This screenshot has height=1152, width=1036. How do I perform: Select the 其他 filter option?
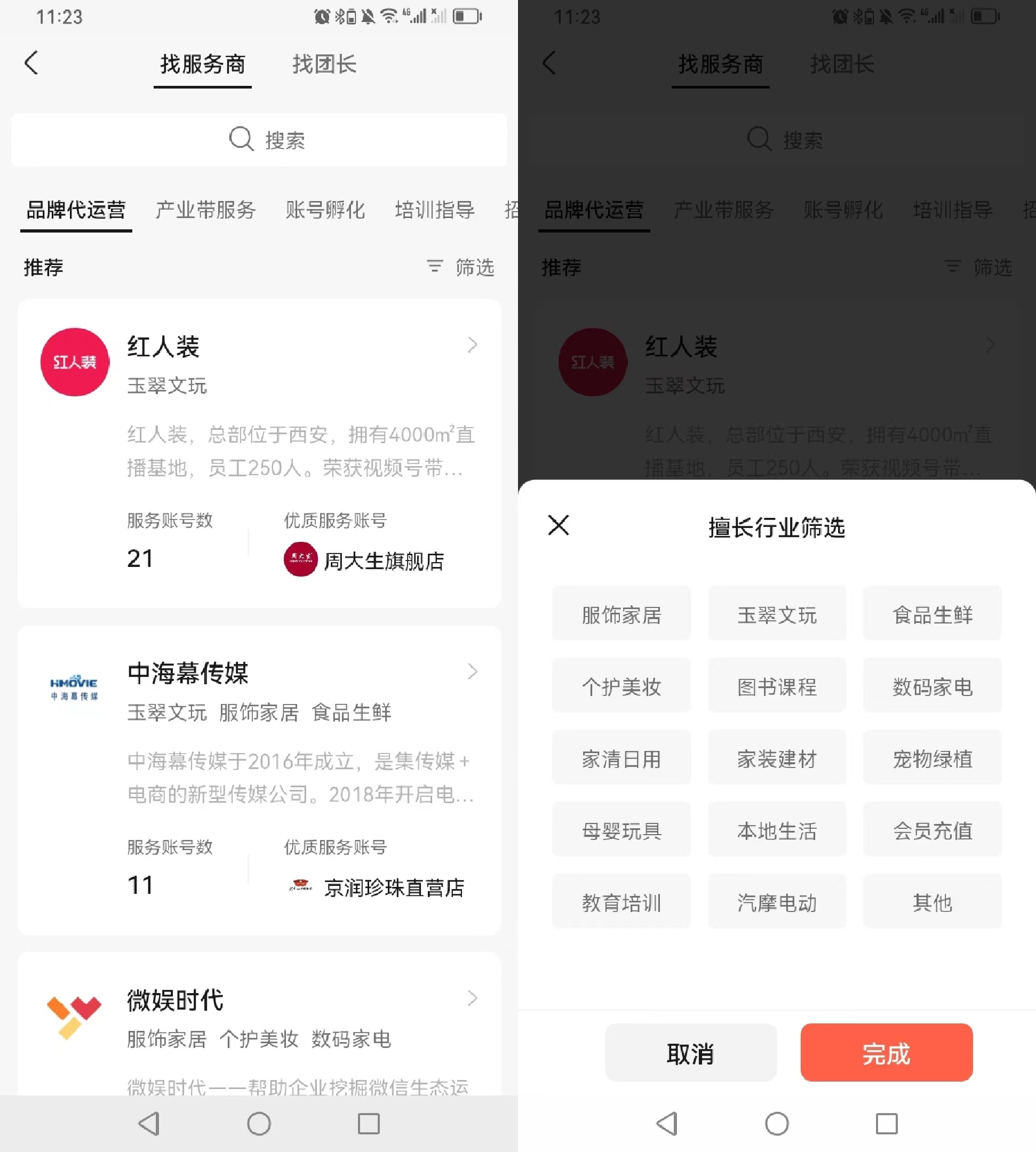[932, 902]
